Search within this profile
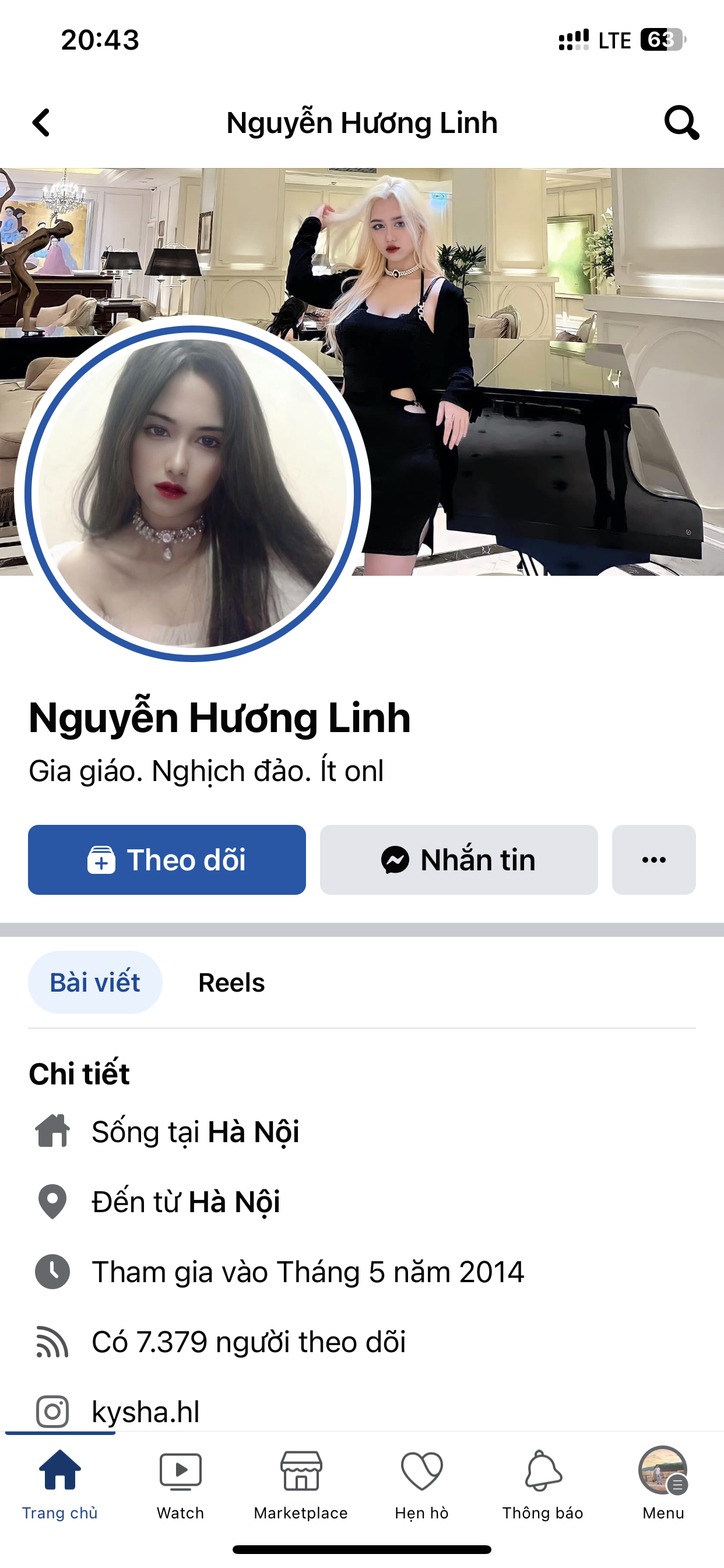Image resolution: width=724 pixels, height=1568 pixels. tap(681, 123)
